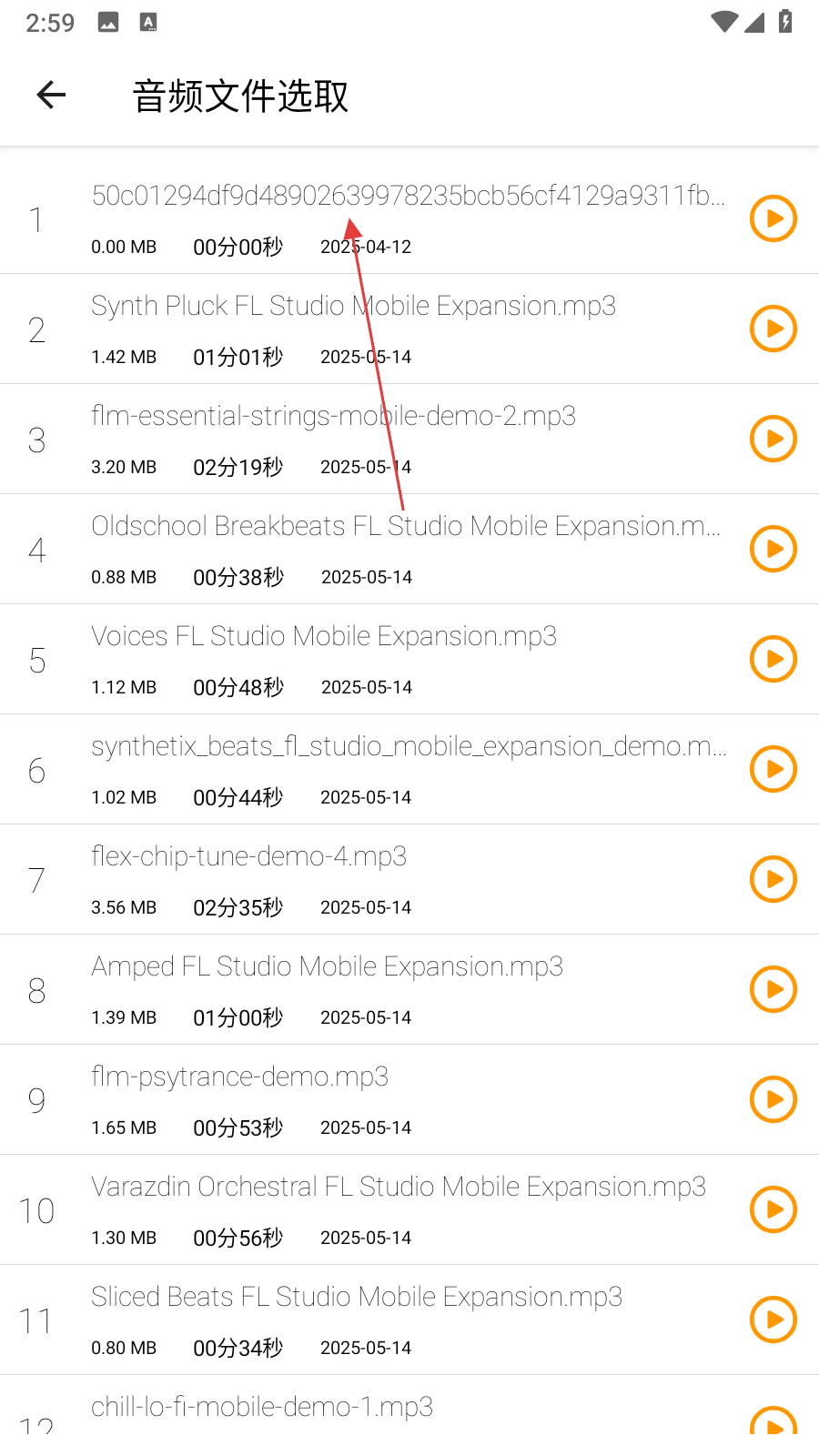Play preview of flm-essential-strings-mobile-demo-2.mp3
Image resolution: width=819 pixels, height=1456 pixels.
click(x=773, y=439)
